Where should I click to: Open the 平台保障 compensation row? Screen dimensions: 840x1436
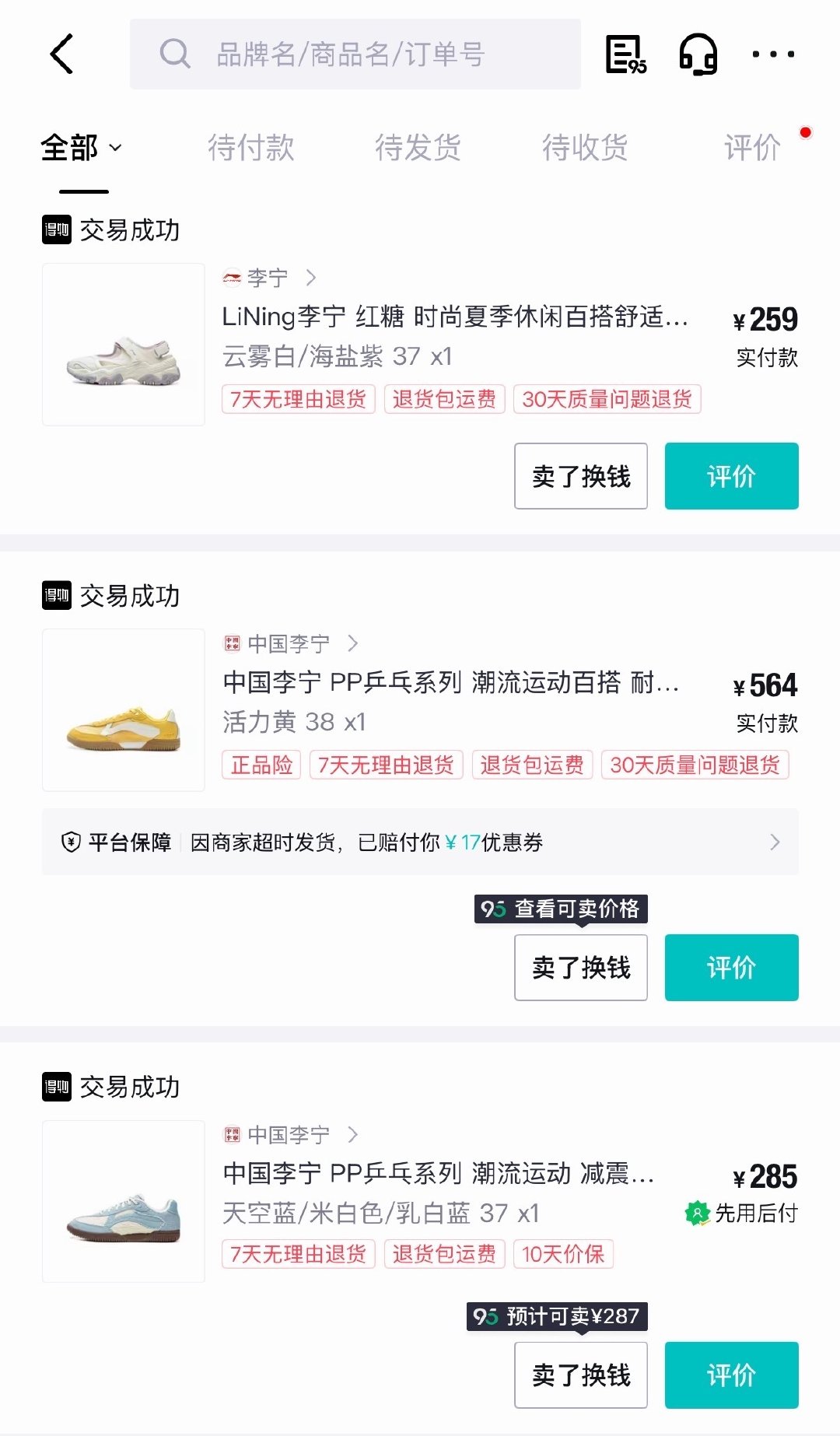[x=420, y=842]
